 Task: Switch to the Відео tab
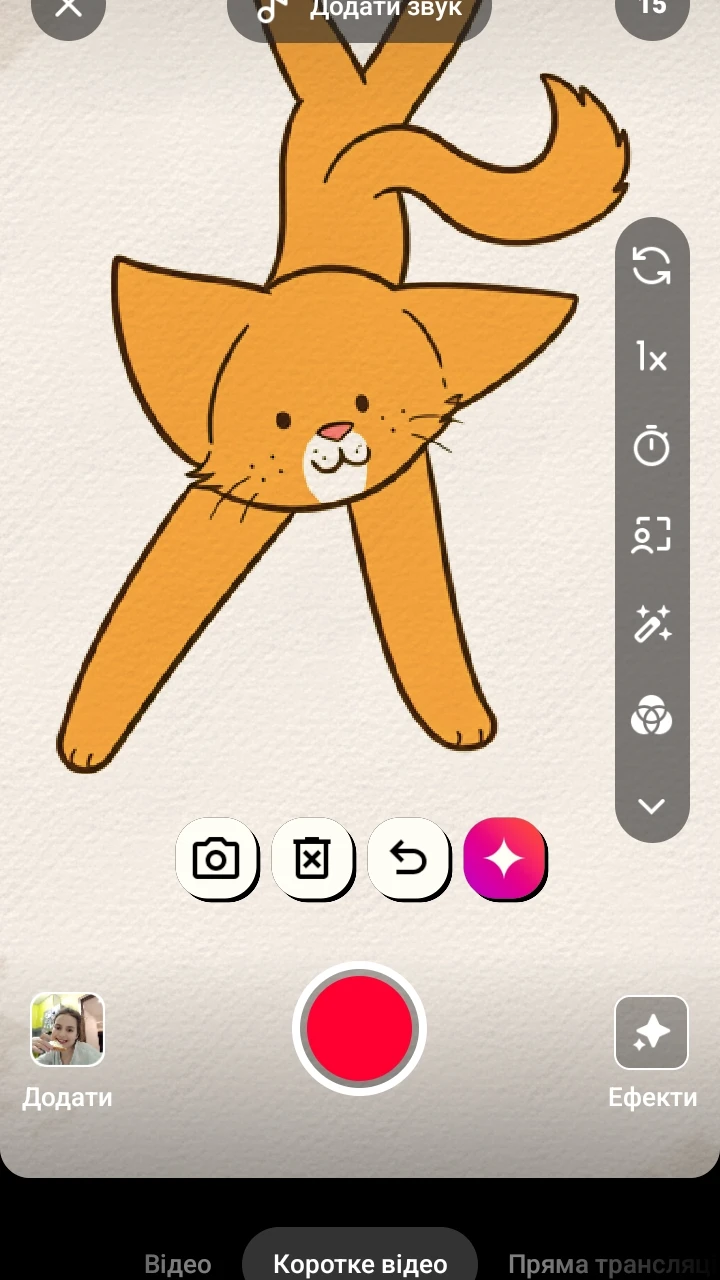point(178,1264)
